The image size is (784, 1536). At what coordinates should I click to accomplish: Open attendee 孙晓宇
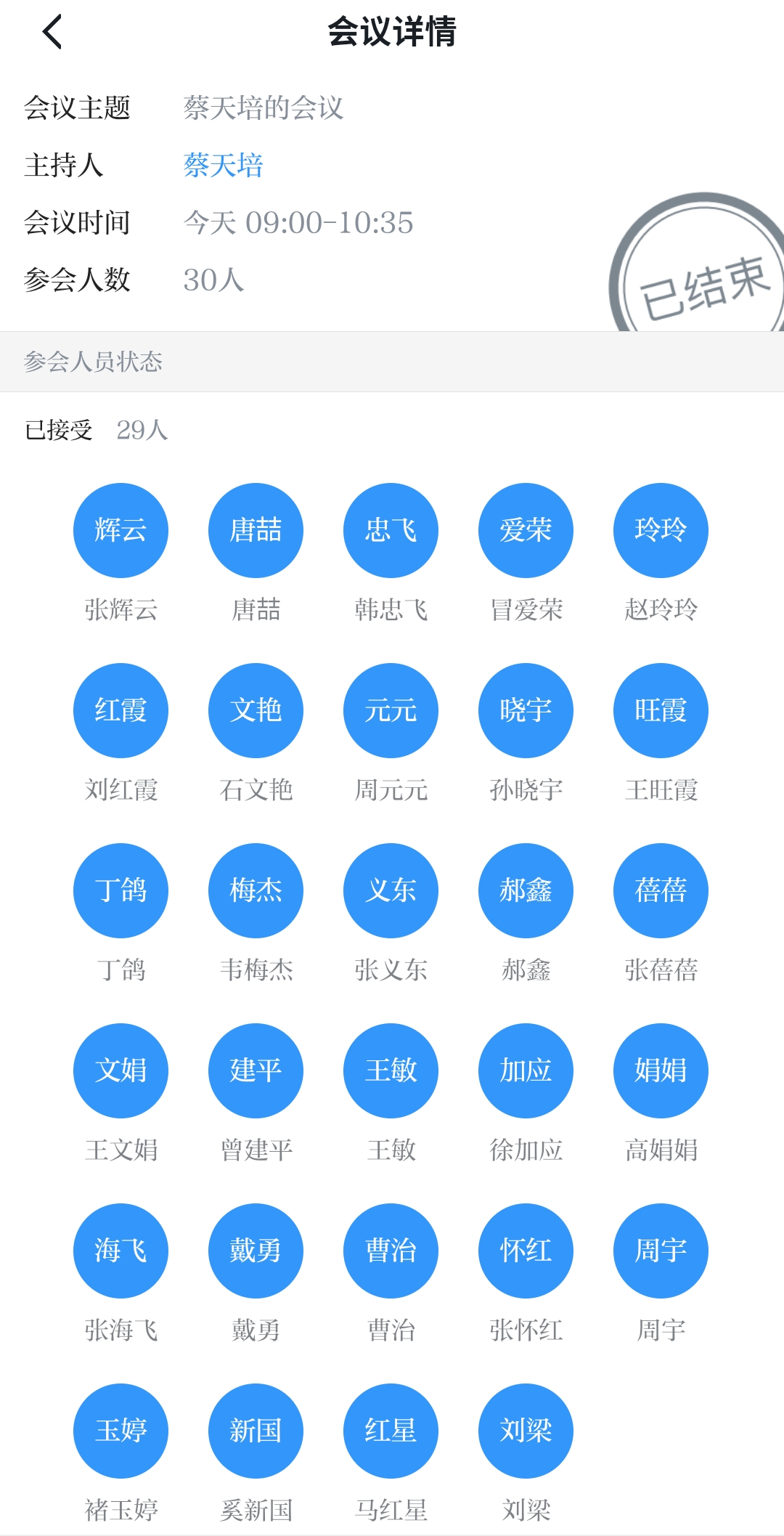point(526,710)
